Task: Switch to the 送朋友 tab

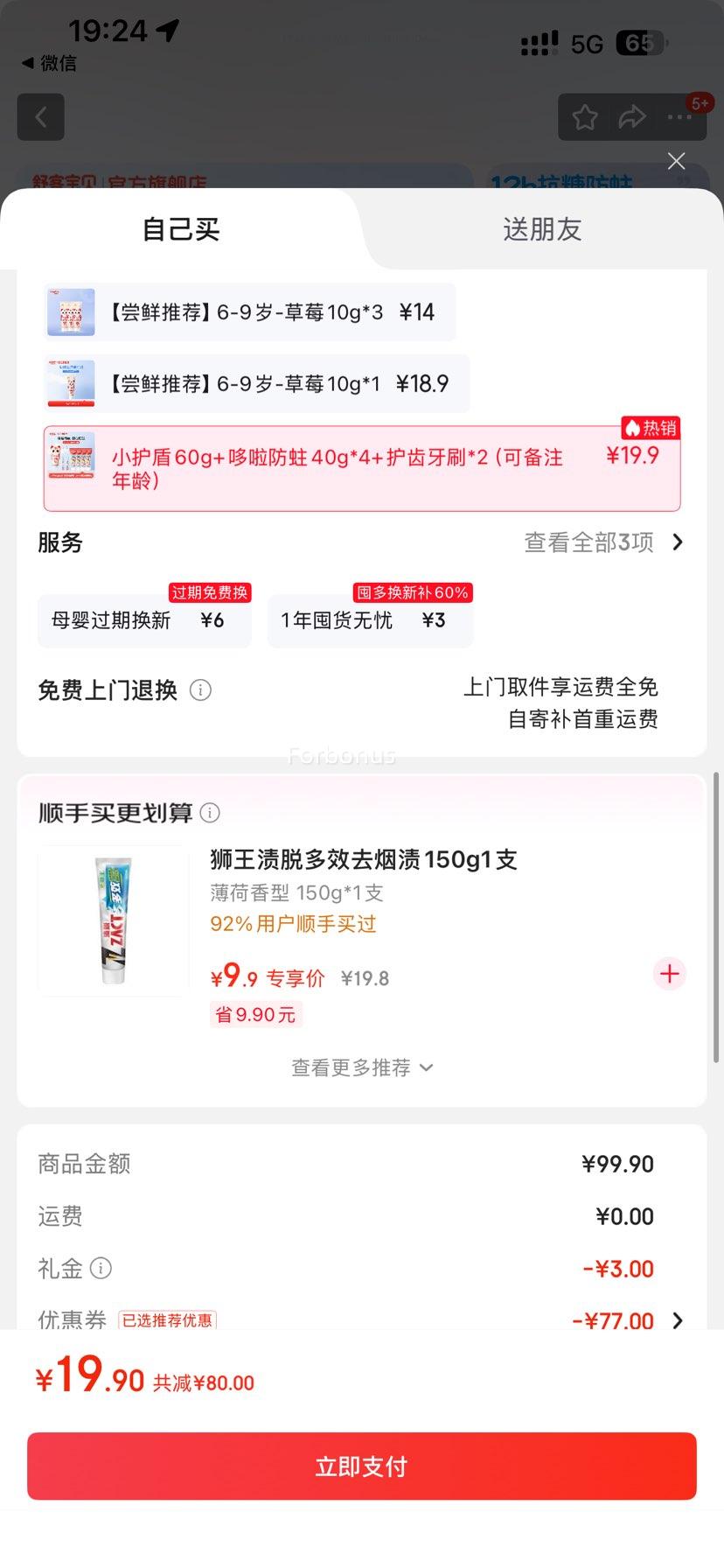Action: click(x=542, y=229)
